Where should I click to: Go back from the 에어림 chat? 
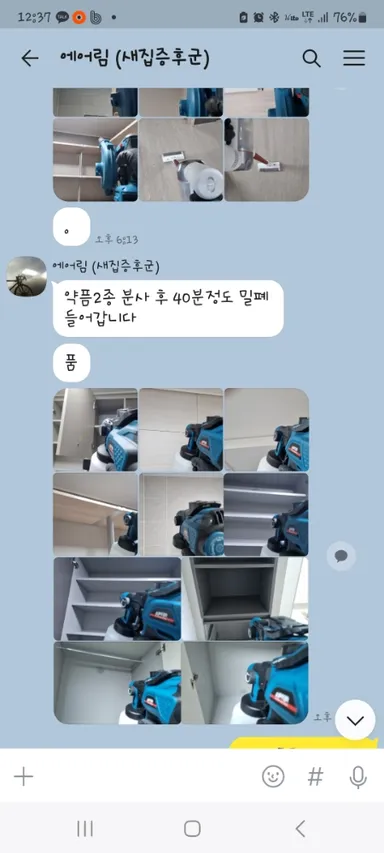(x=29, y=58)
